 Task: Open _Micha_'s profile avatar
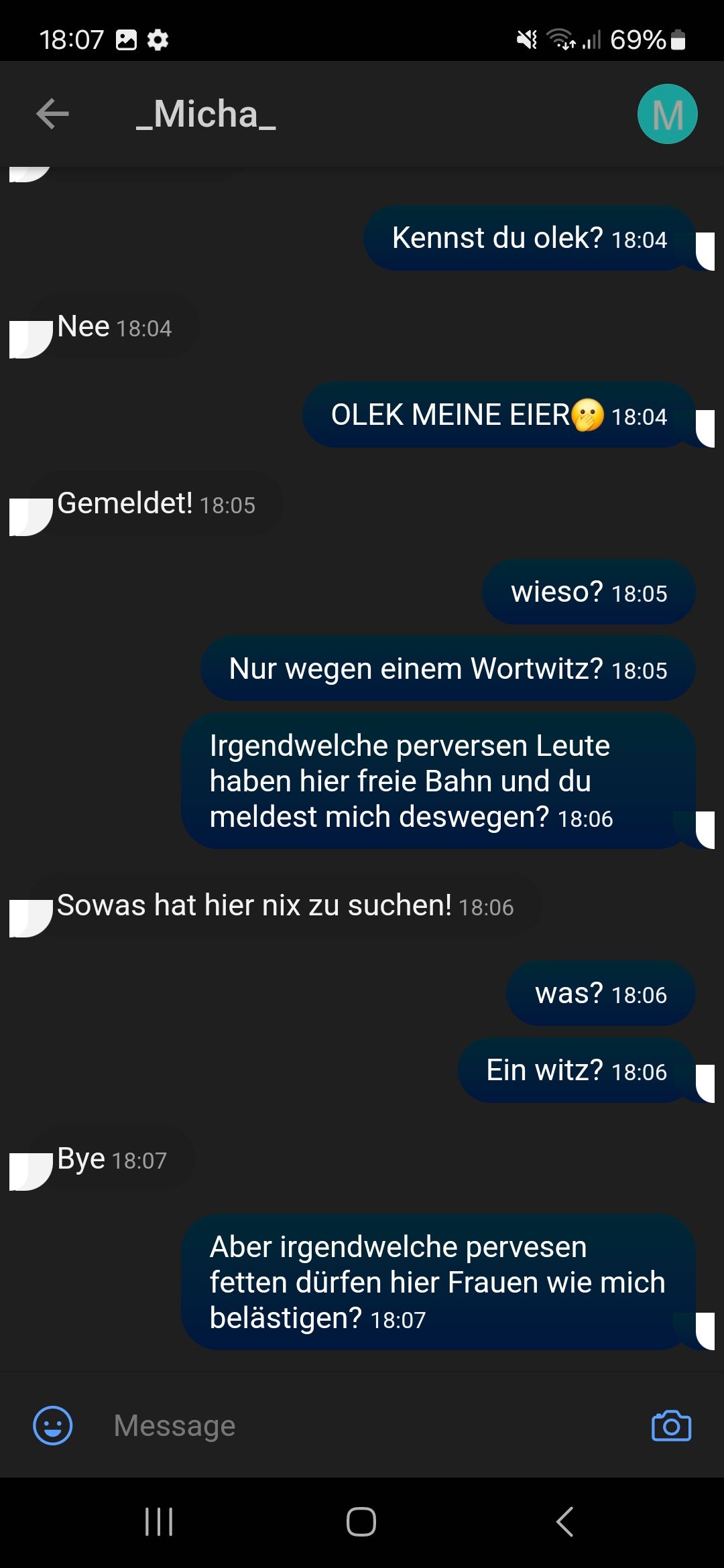tap(667, 114)
